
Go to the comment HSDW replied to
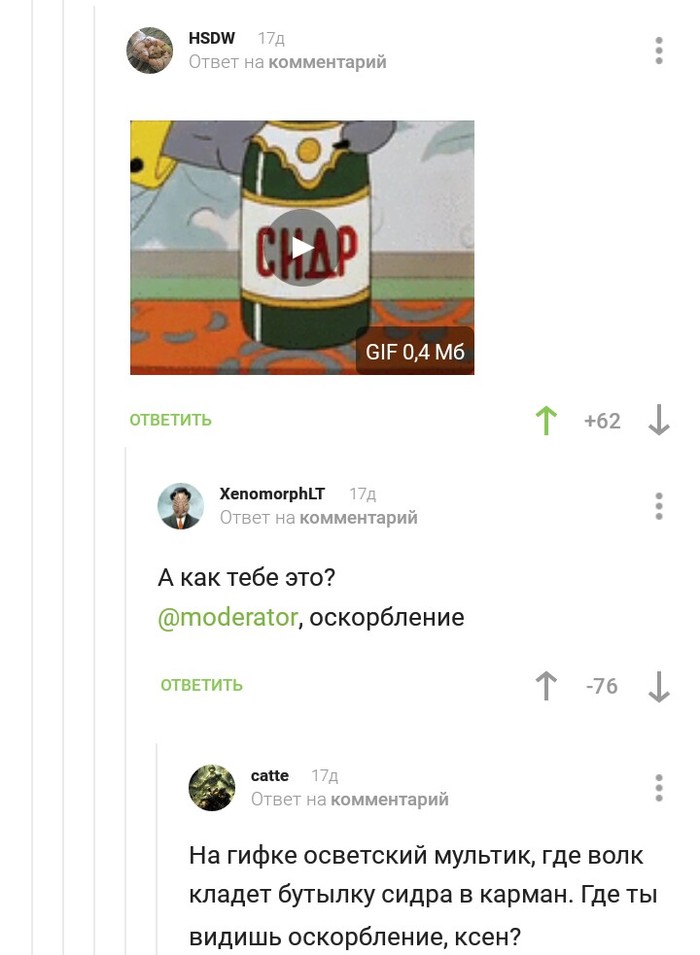coord(330,62)
